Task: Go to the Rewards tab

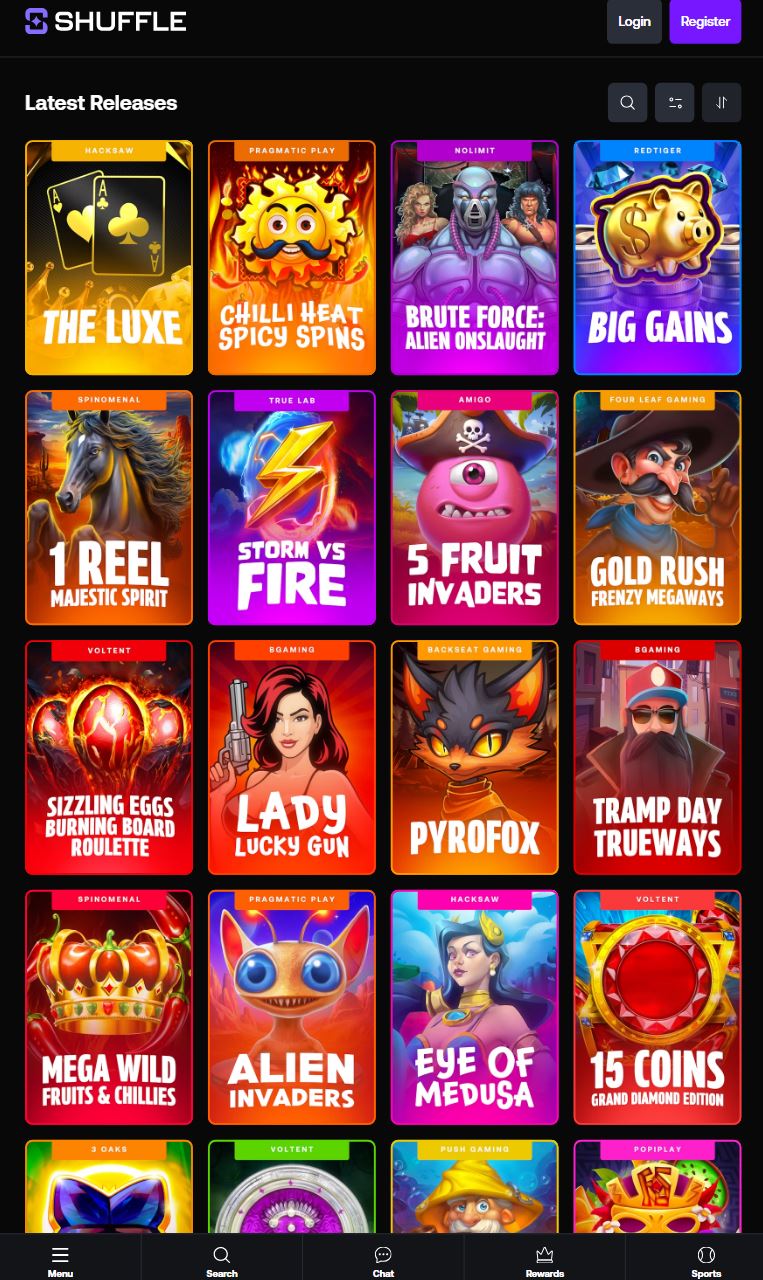Action: point(544,1260)
